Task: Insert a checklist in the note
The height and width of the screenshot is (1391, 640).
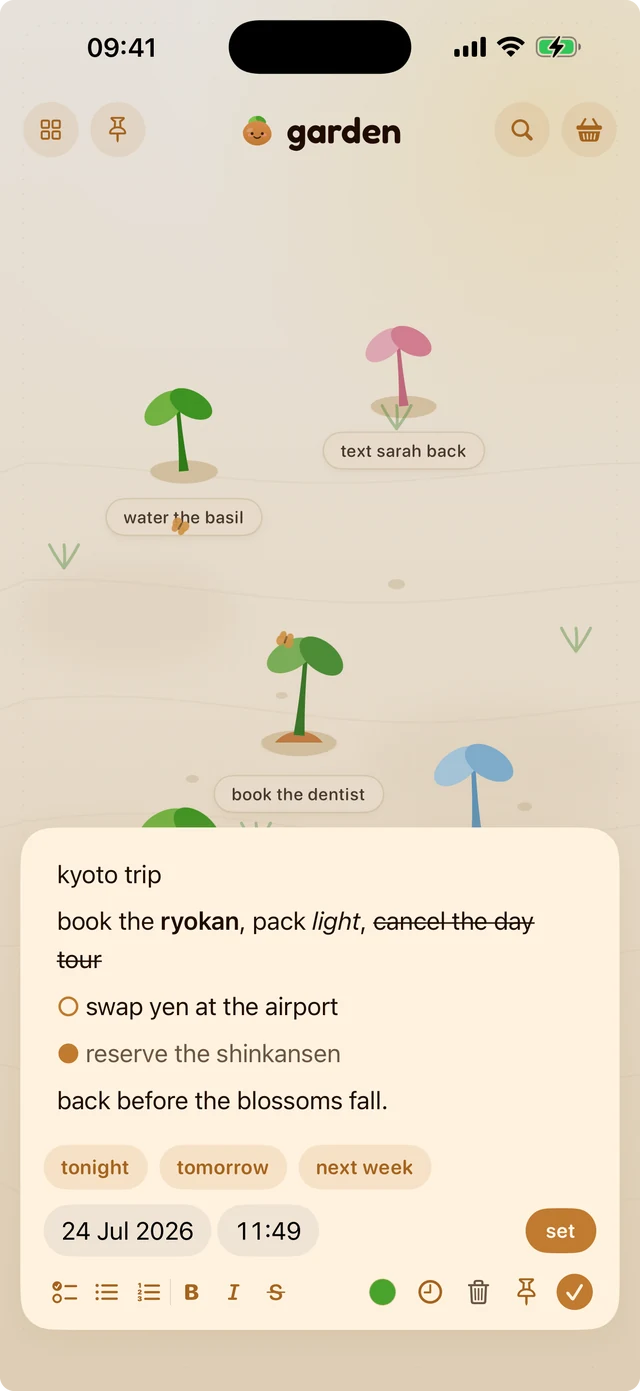Action: pyautogui.click(x=65, y=1292)
